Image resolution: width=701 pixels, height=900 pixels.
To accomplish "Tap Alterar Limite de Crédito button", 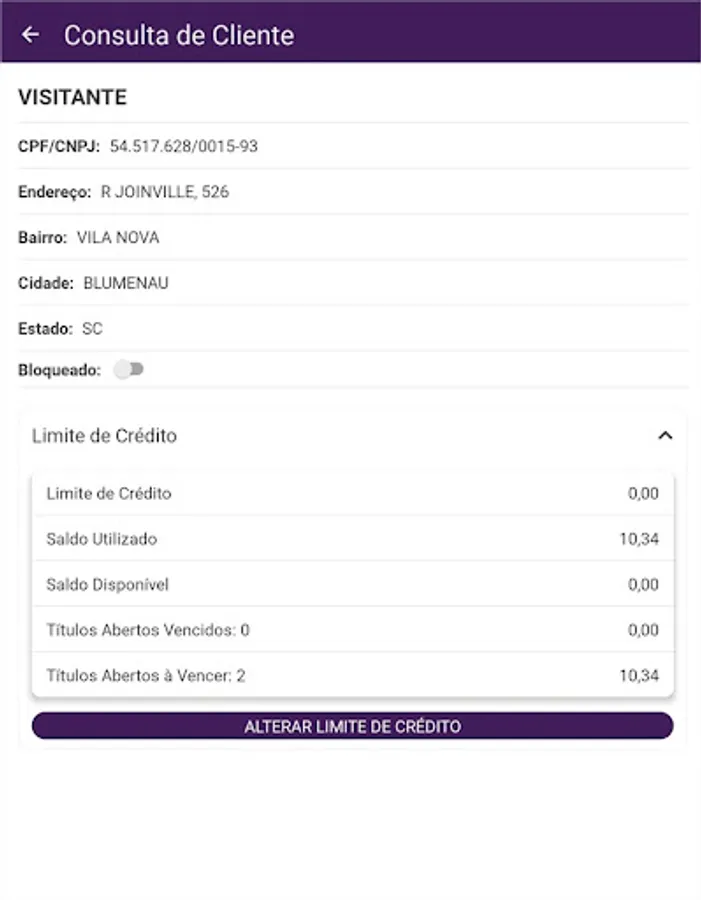I will click(352, 726).
